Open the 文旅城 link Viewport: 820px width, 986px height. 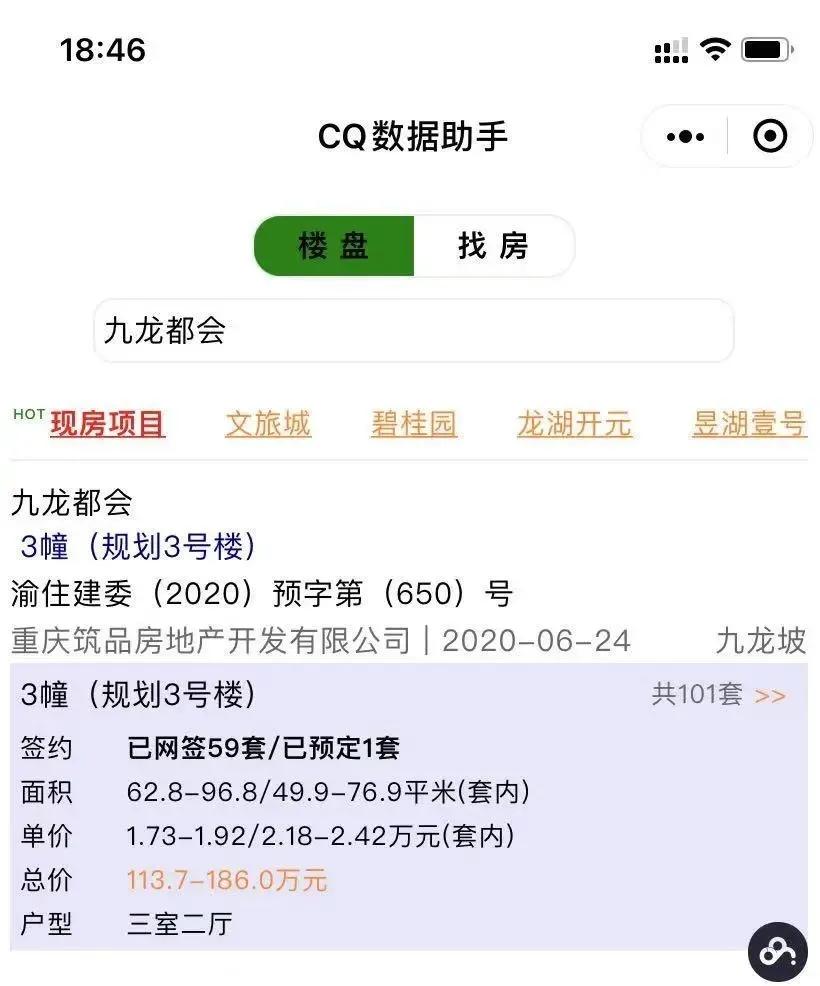(267, 424)
